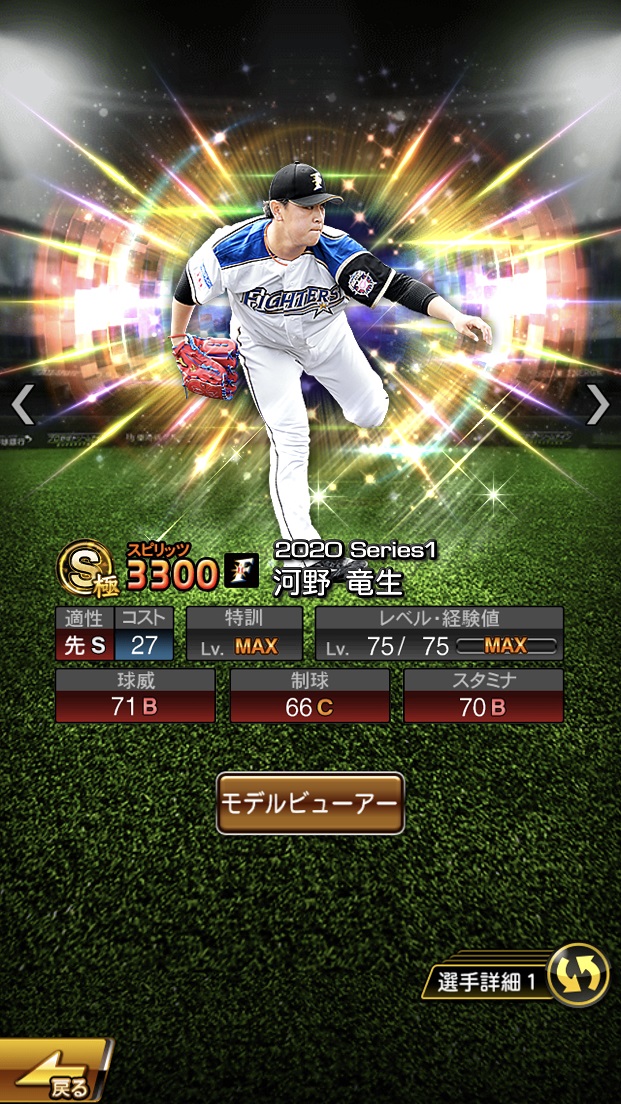Go to the previous player card
This screenshot has height=1104, width=621.
22,404
